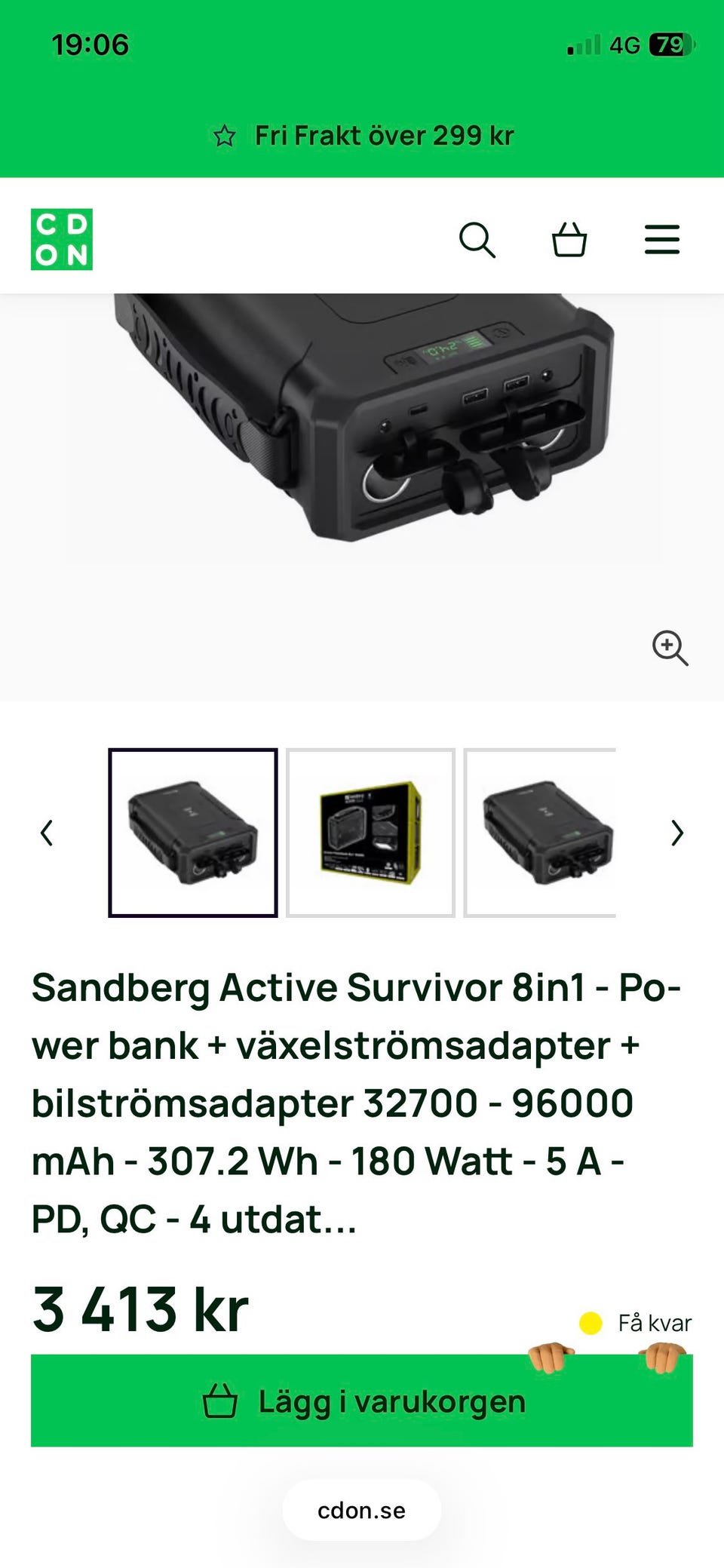
Task: Open the search magnifier icon
Action: point(477,241)
